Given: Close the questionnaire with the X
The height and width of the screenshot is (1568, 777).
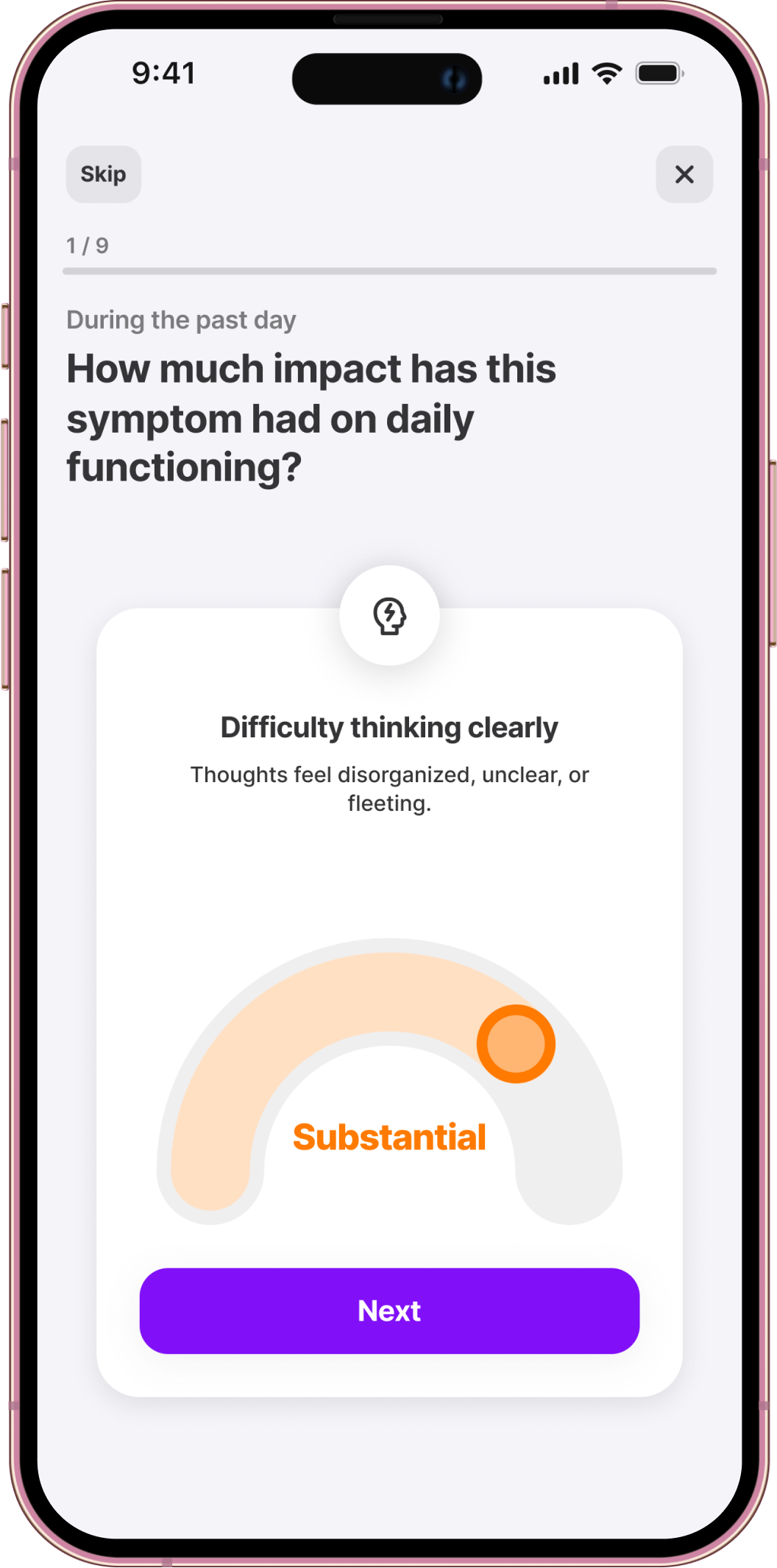Looking at the screenshot, I should 684,174.
